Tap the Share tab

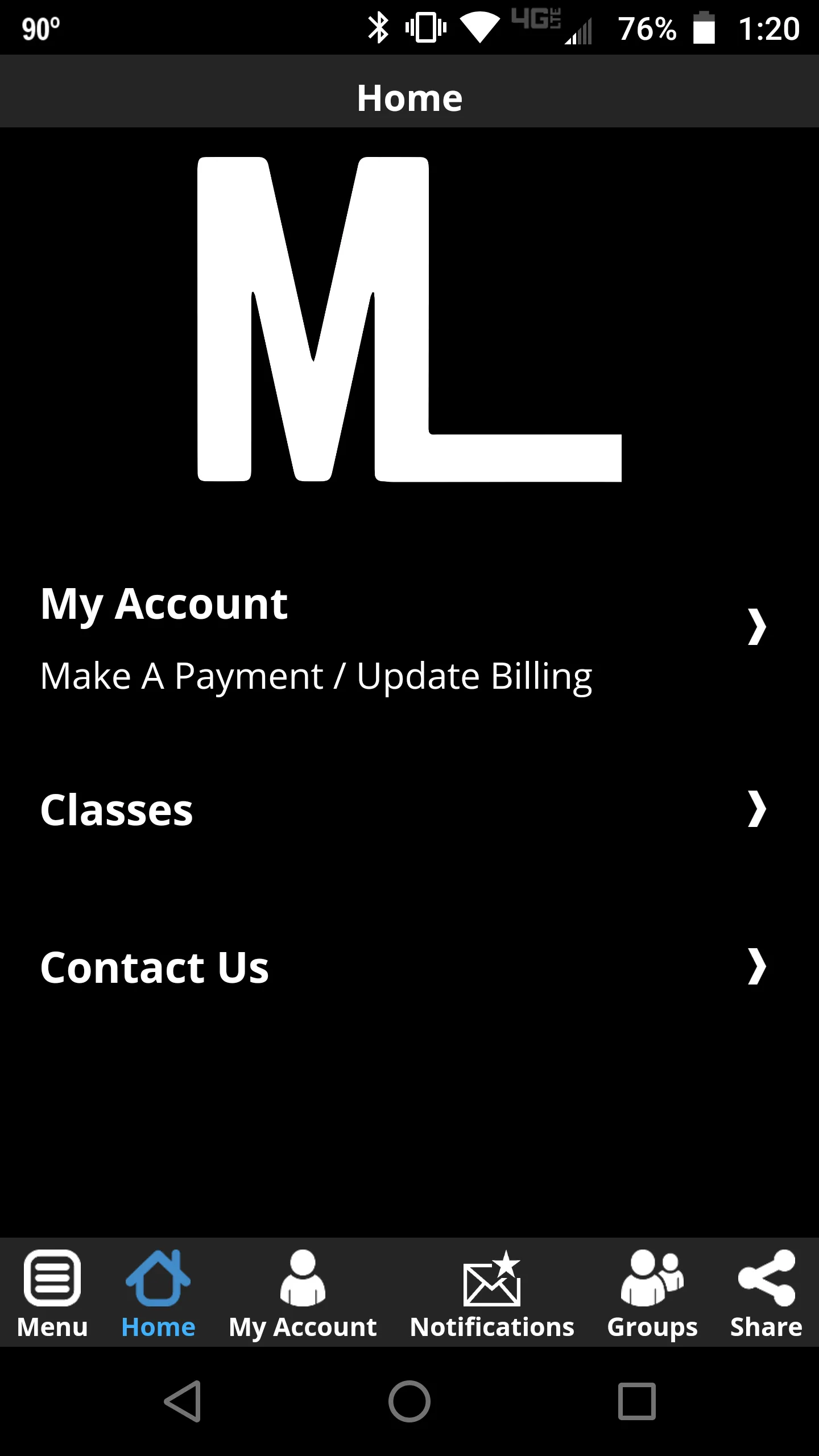[766, 1293]
